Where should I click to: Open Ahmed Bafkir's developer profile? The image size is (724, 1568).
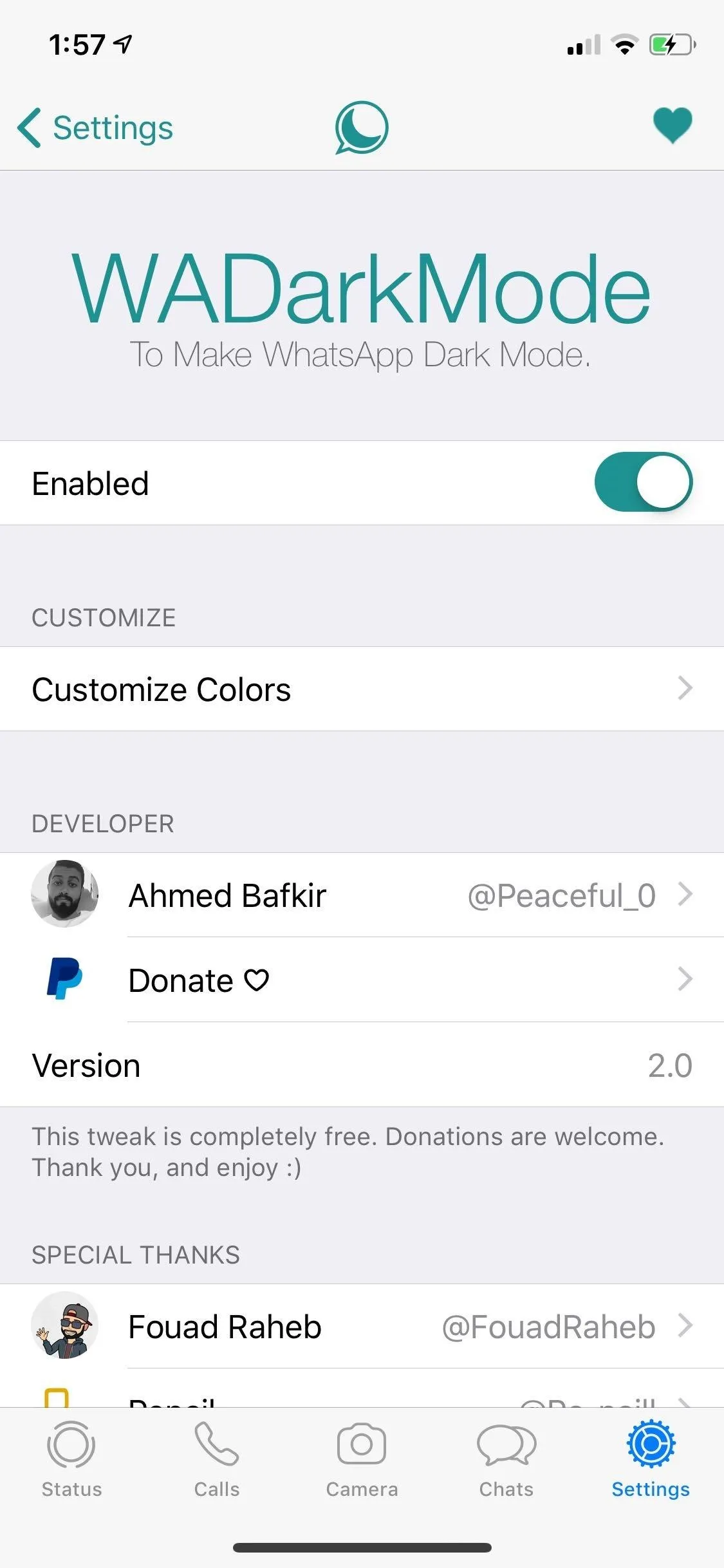[362, 895]
